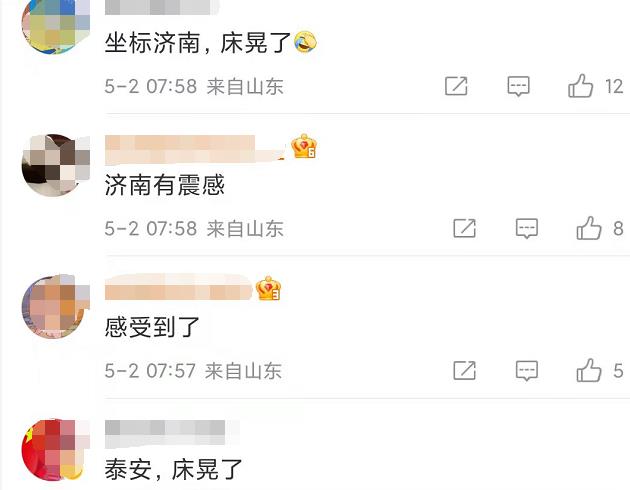
Task: Reply to the comment "坐标济南，床晃了"
Action: [x=518, y=87]
